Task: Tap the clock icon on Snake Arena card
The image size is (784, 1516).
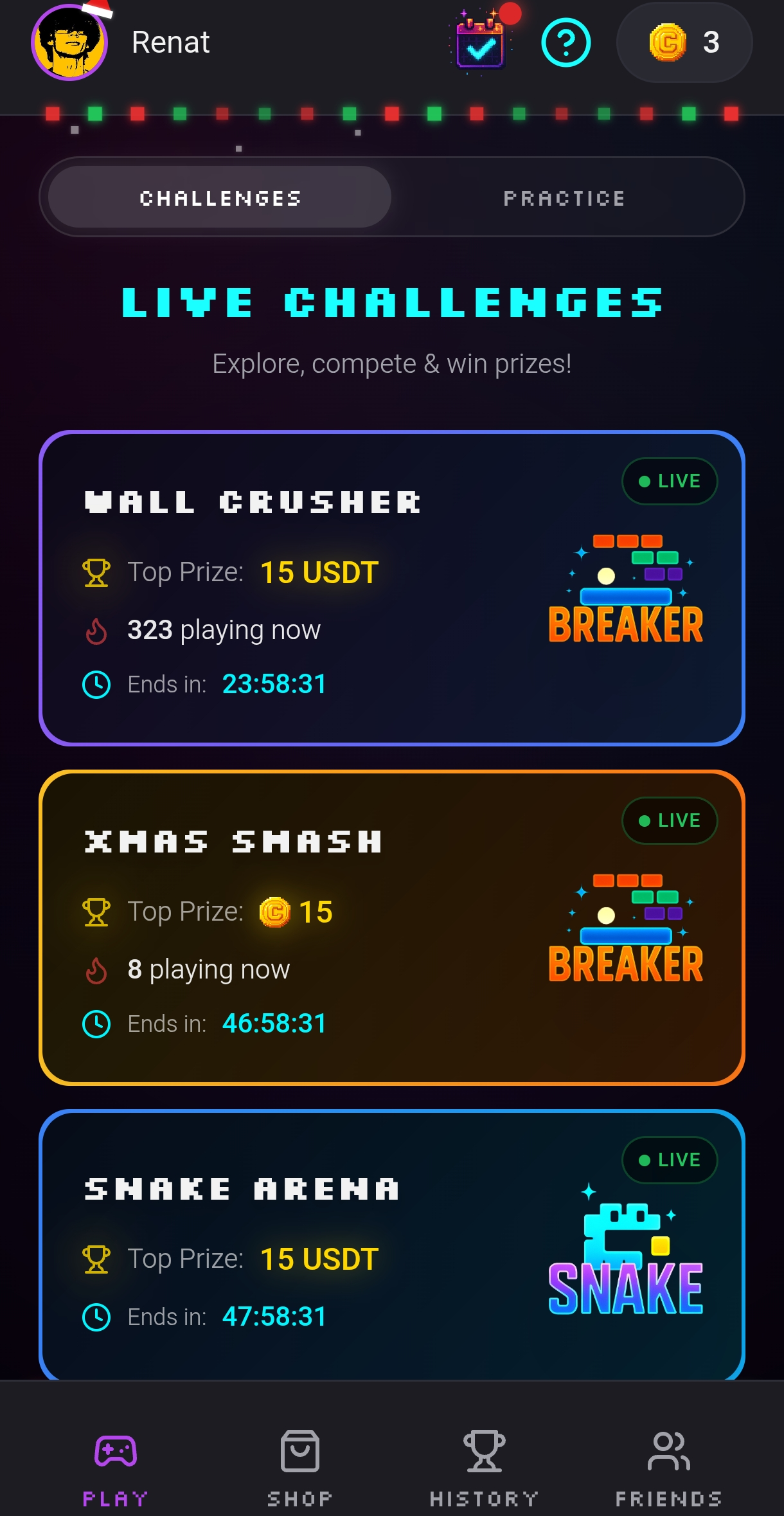Action: (x=96, y=1316)
